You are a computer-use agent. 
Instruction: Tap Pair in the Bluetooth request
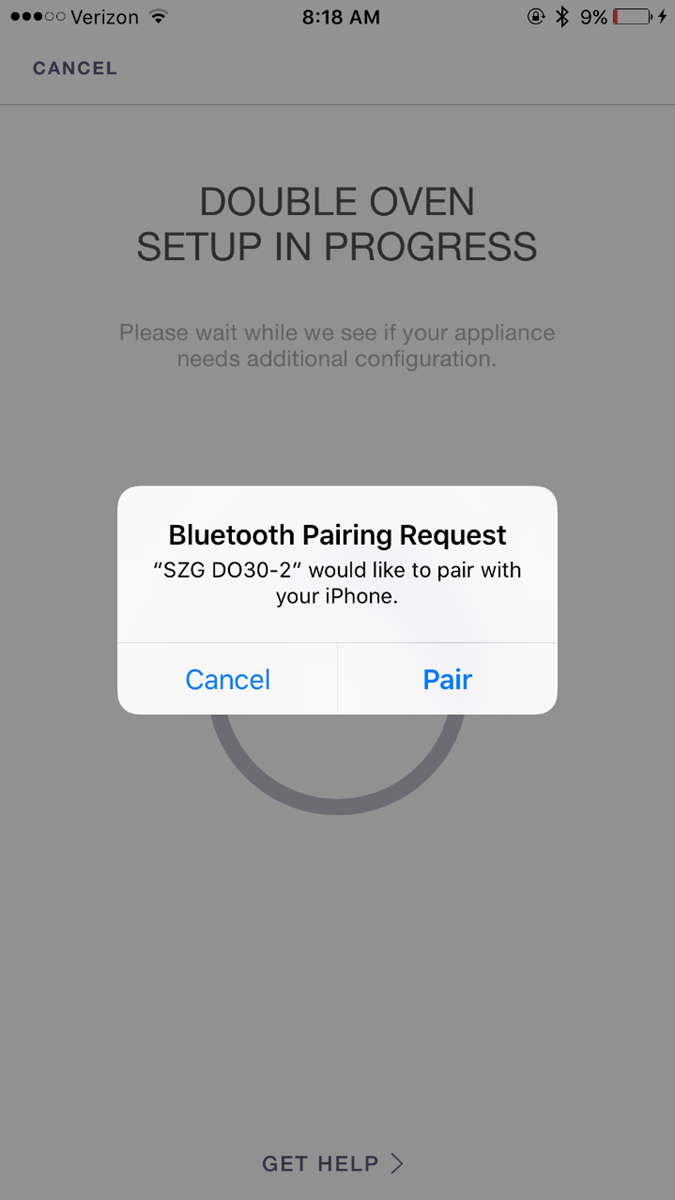[x=447, y=680]
